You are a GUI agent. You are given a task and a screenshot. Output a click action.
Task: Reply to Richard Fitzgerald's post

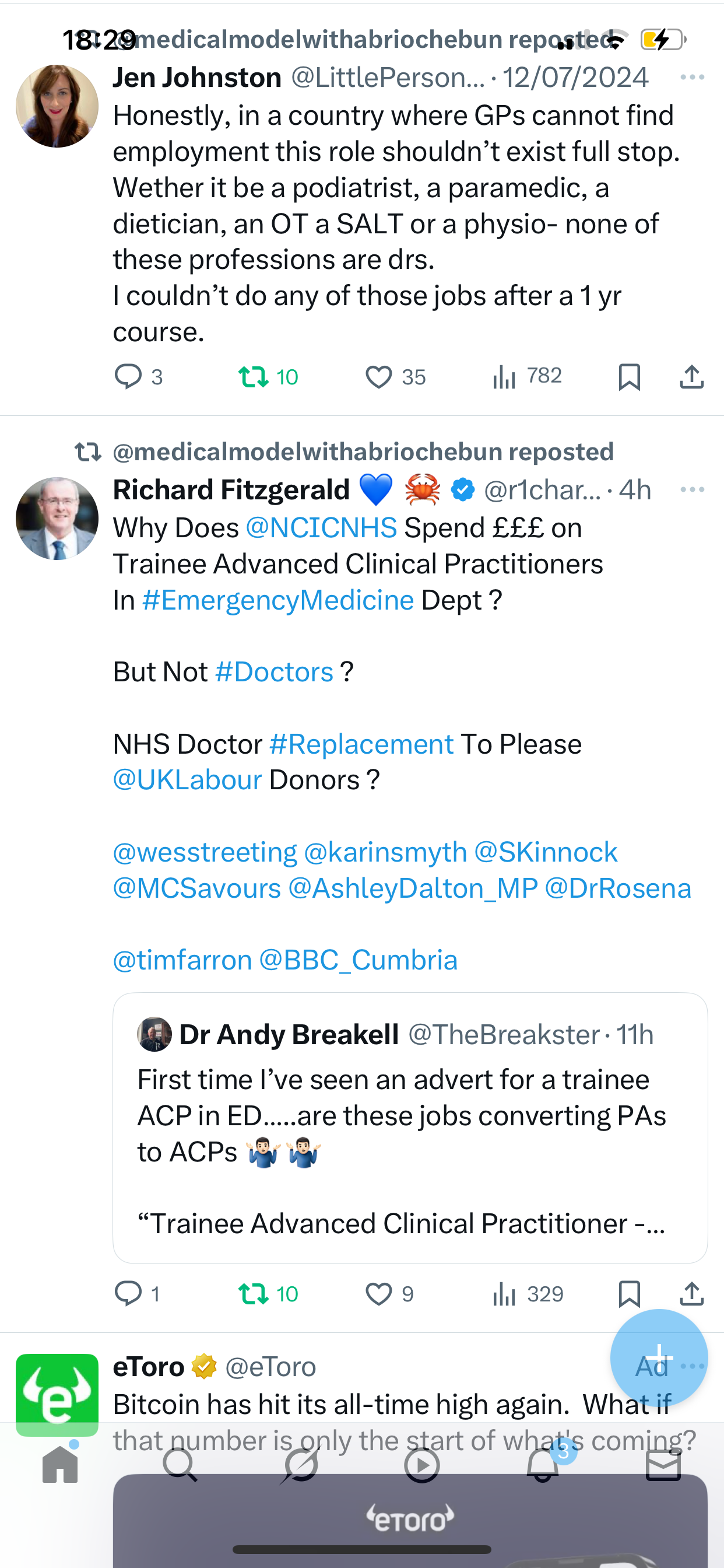coord(128,1293)
